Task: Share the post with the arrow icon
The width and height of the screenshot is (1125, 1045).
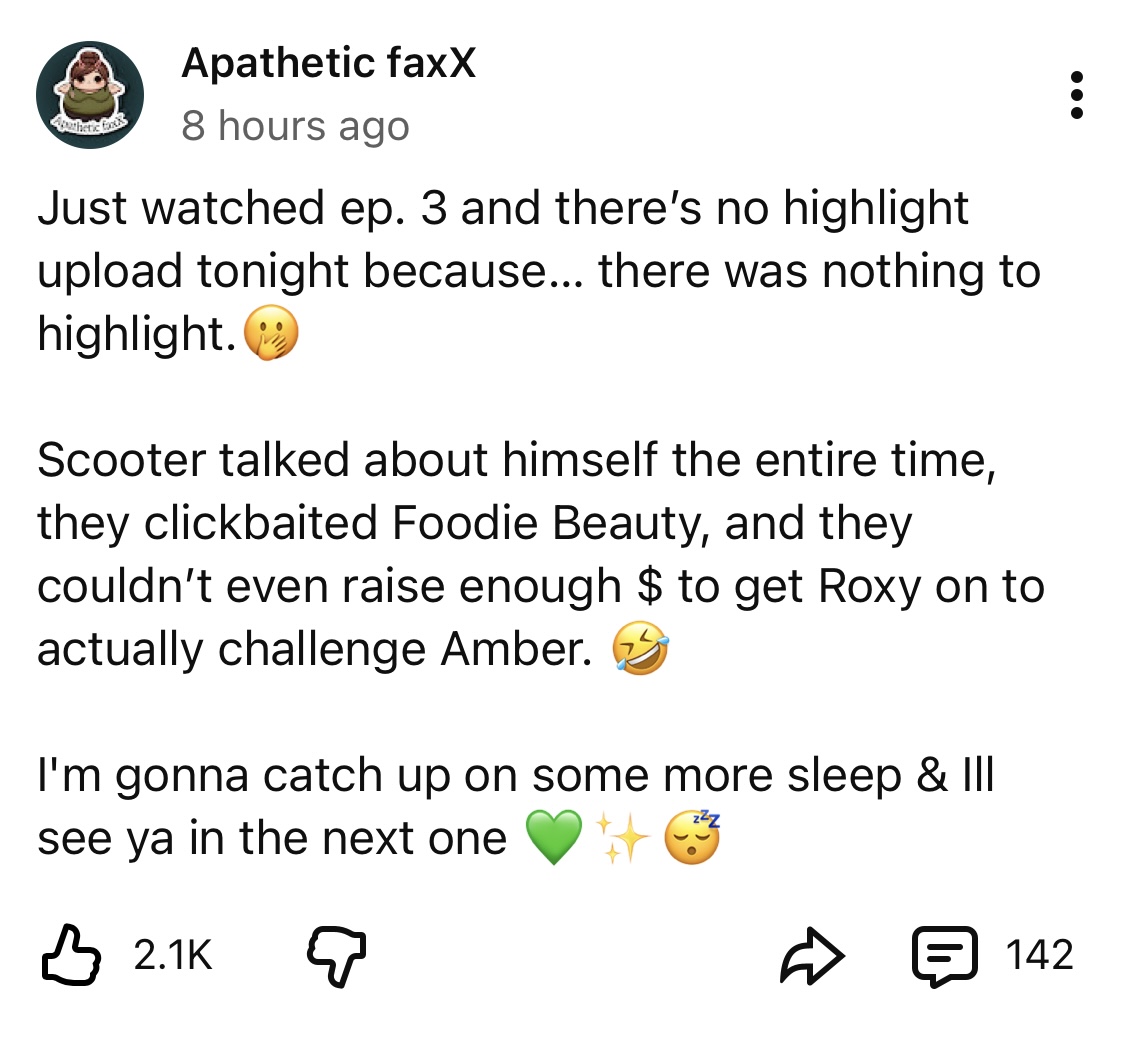Action: (811, 955)
